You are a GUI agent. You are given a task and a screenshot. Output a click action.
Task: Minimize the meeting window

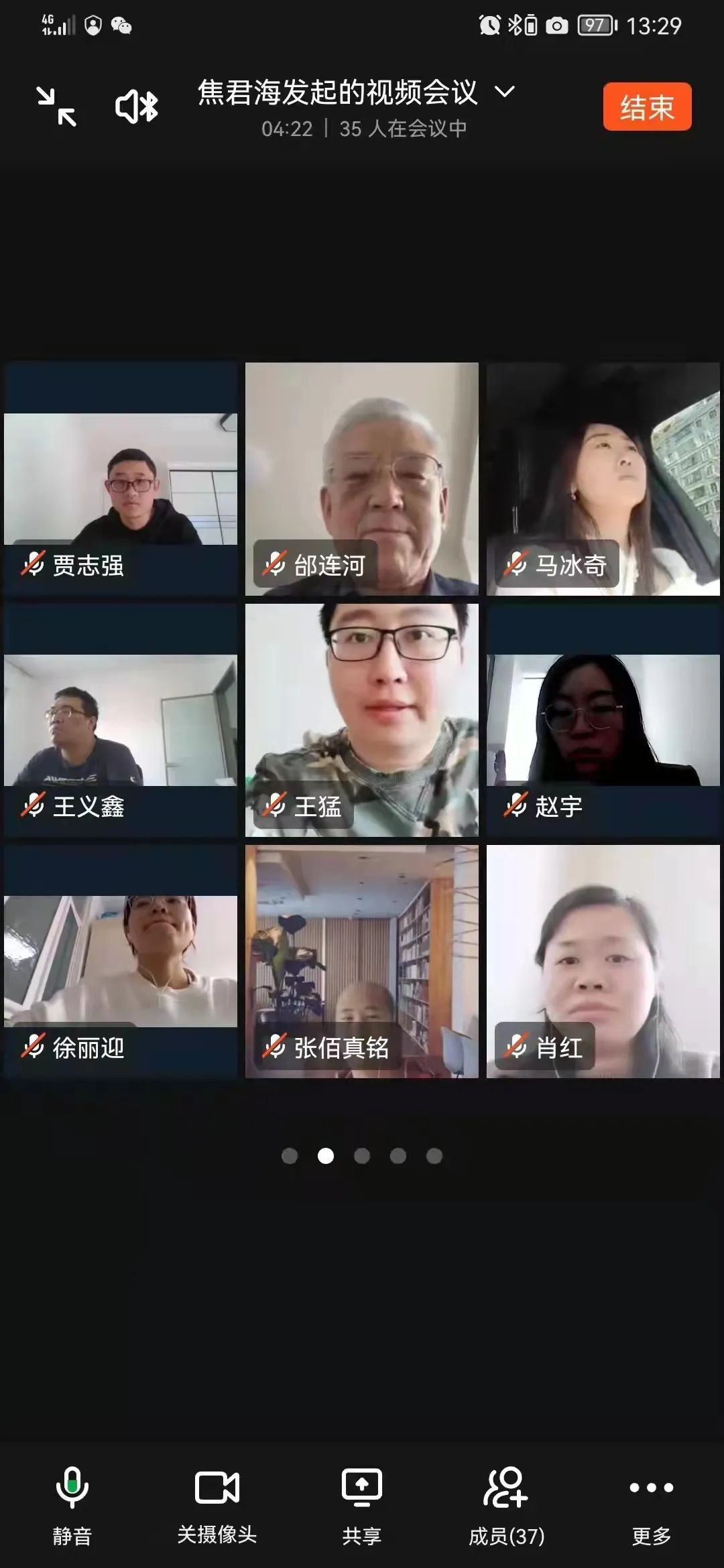coord(56,107)
